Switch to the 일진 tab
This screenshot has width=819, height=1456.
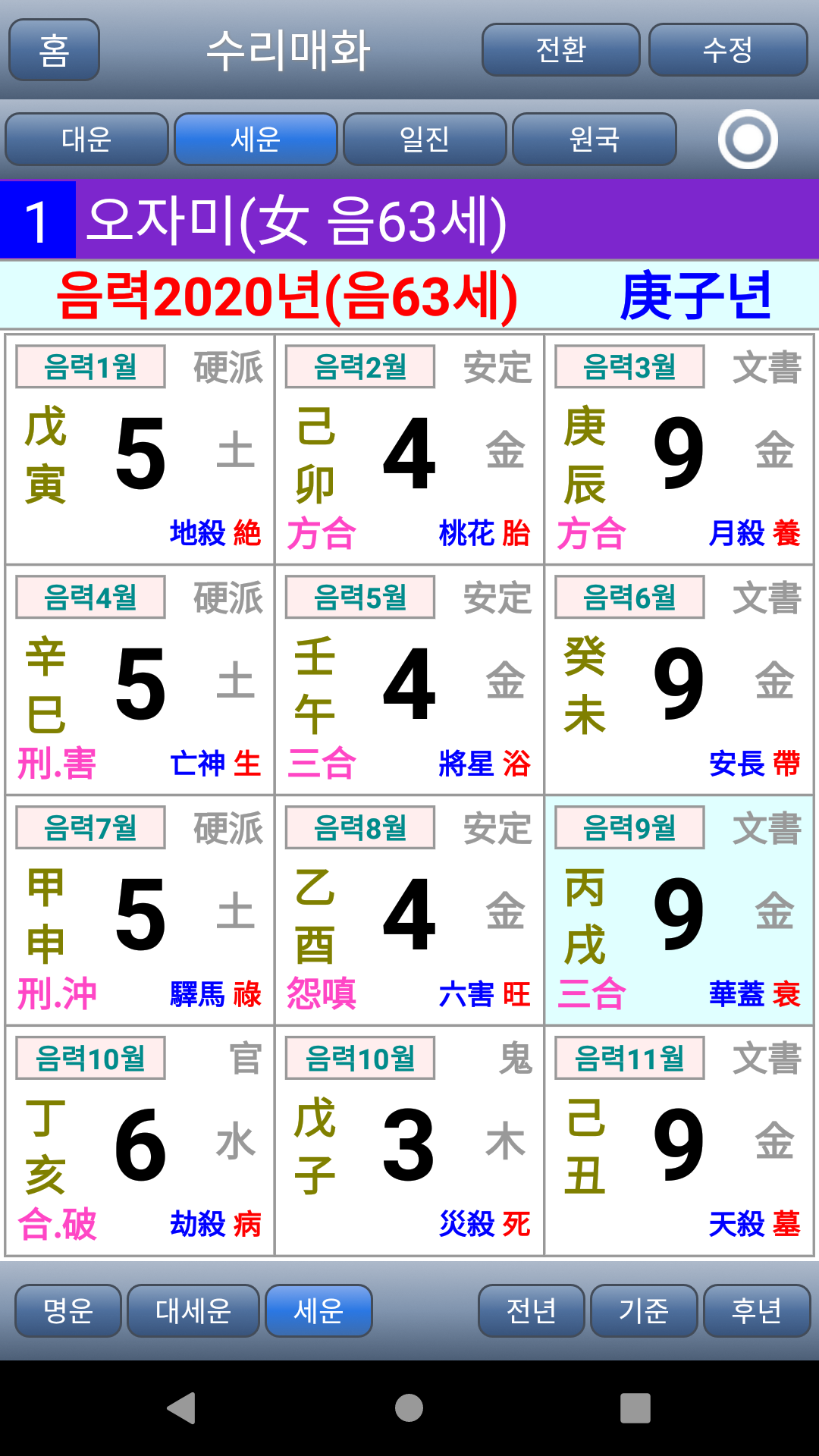coord(425,140)
